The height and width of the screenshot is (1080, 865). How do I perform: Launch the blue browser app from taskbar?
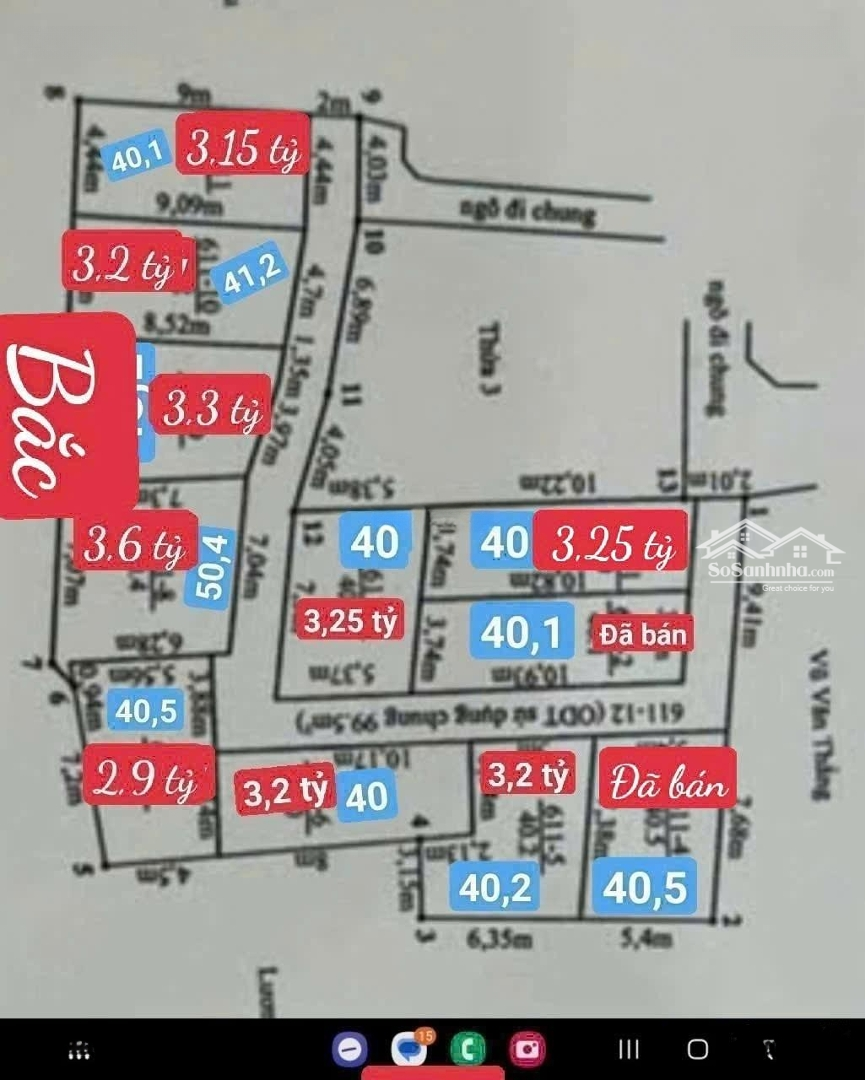pos(349,1049)
